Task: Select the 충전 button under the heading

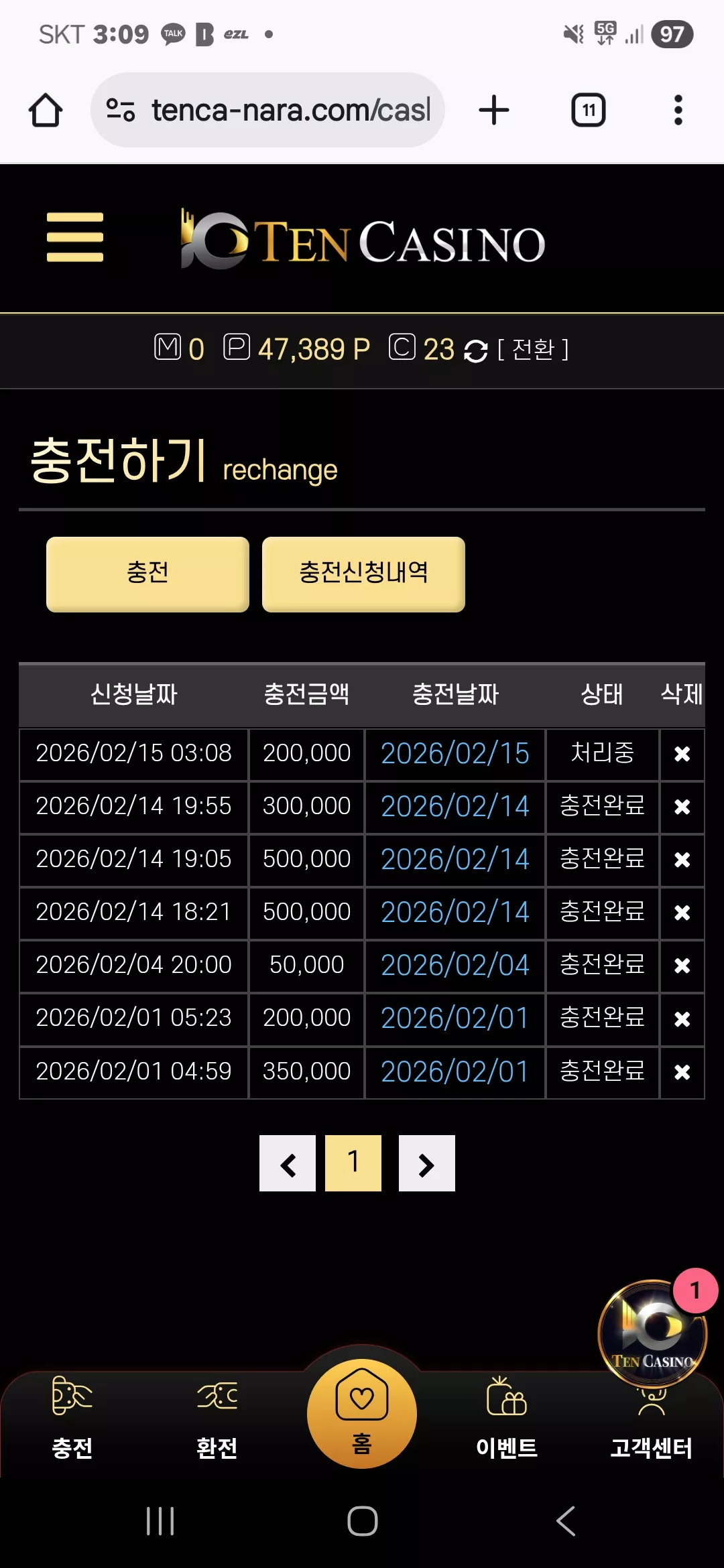Action: [x=147, y=574]
